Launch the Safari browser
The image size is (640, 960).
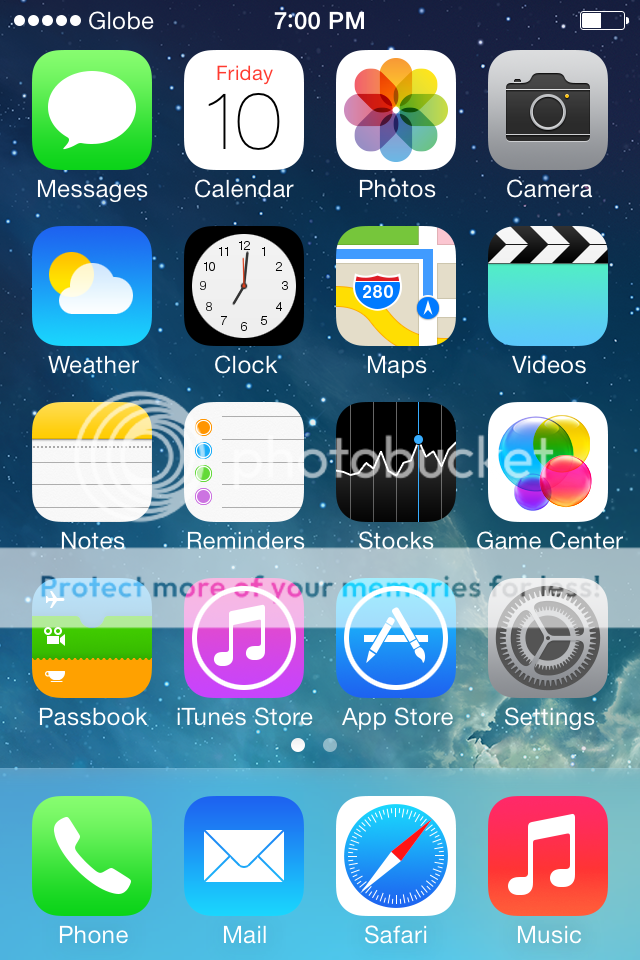[x=396, y=856]
